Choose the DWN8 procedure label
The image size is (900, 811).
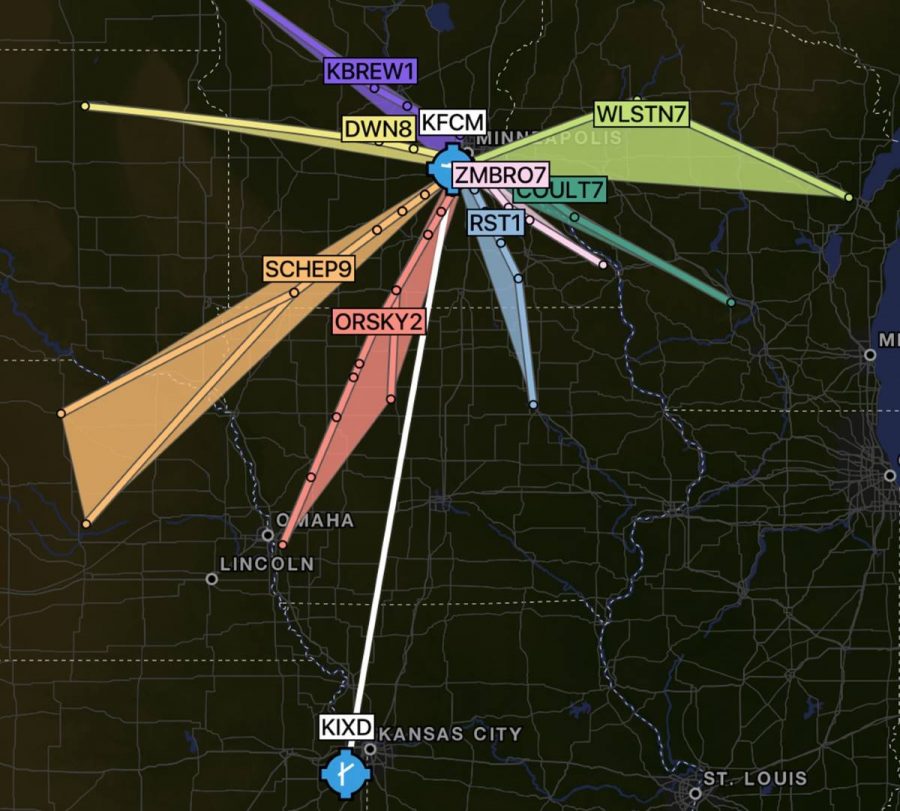click(x=377, y=129)
